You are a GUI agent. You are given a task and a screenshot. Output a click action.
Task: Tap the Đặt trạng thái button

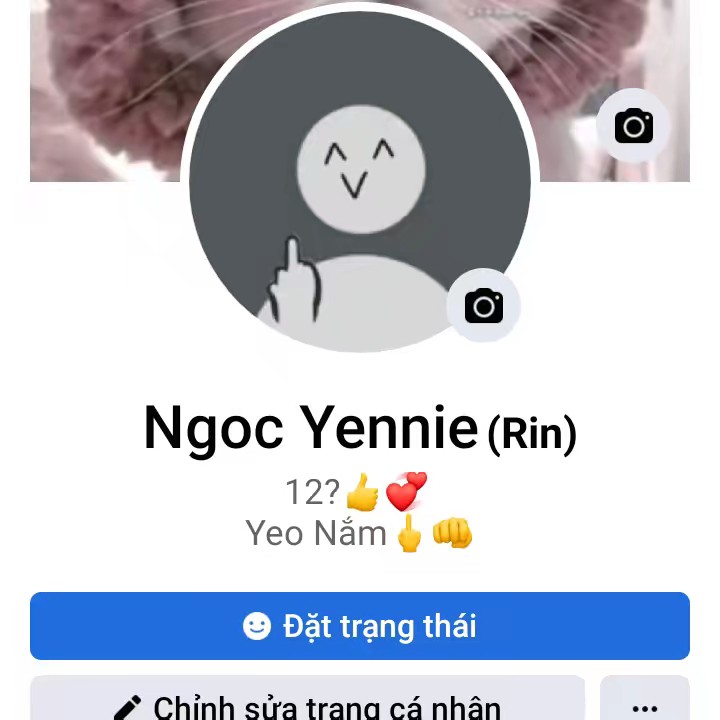click(x=360, y=626)
